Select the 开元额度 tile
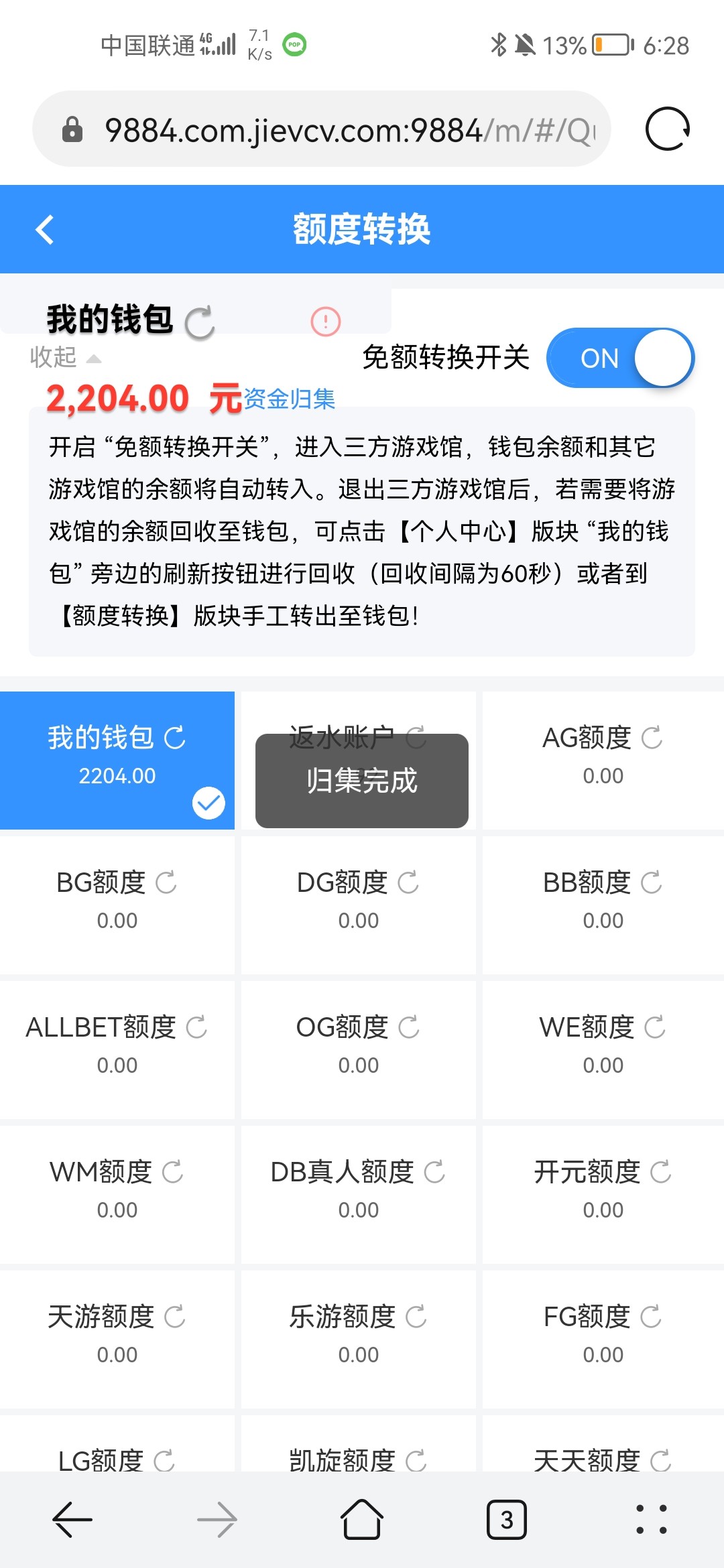724x1568 pixels. click(x=603, y=1194)
